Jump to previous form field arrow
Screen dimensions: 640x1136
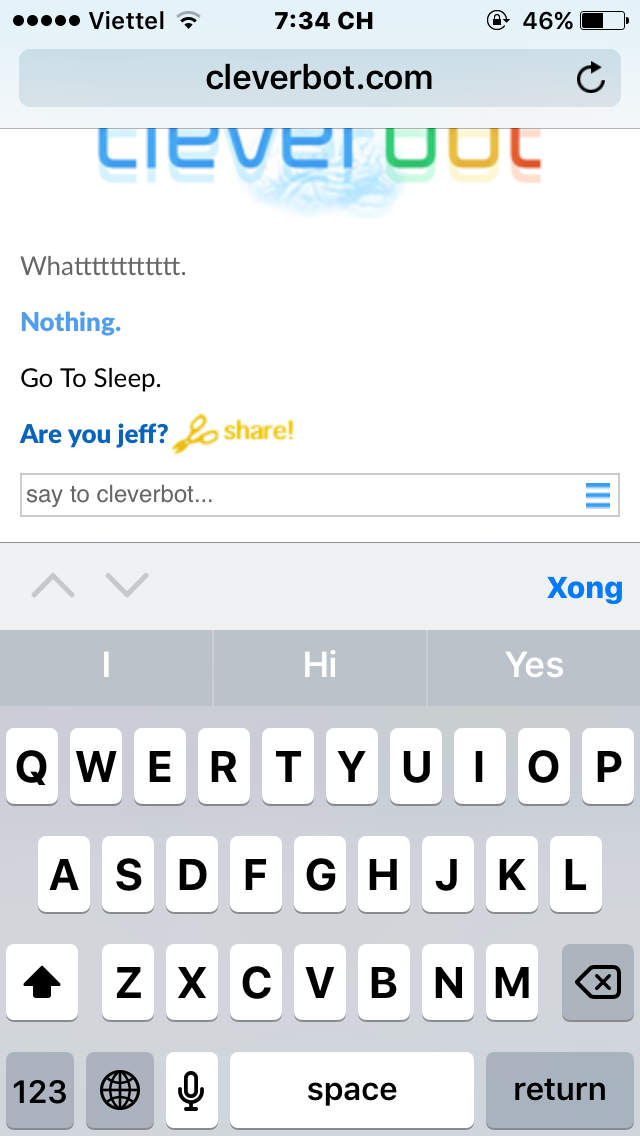(53, 585)
